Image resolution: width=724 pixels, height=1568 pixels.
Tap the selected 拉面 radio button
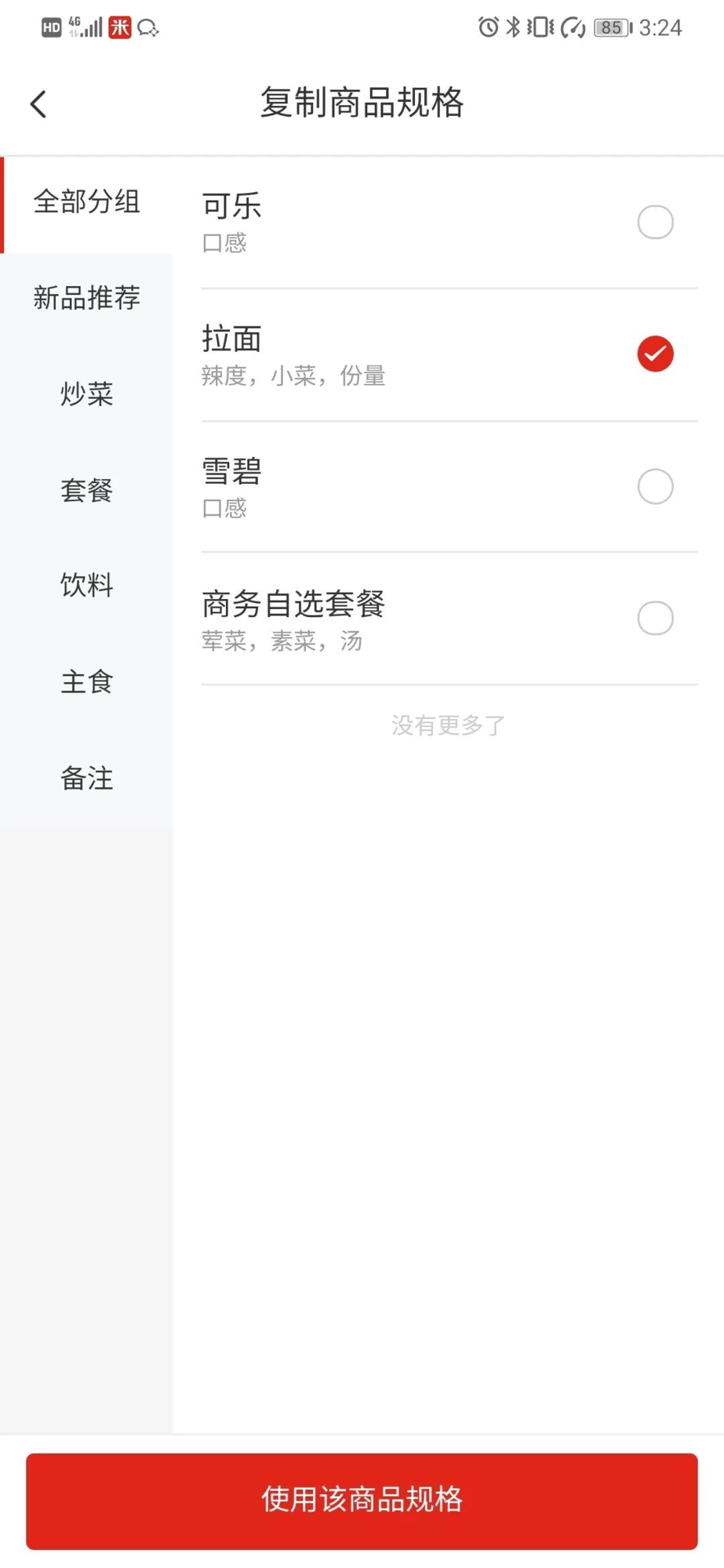(655, 354)
